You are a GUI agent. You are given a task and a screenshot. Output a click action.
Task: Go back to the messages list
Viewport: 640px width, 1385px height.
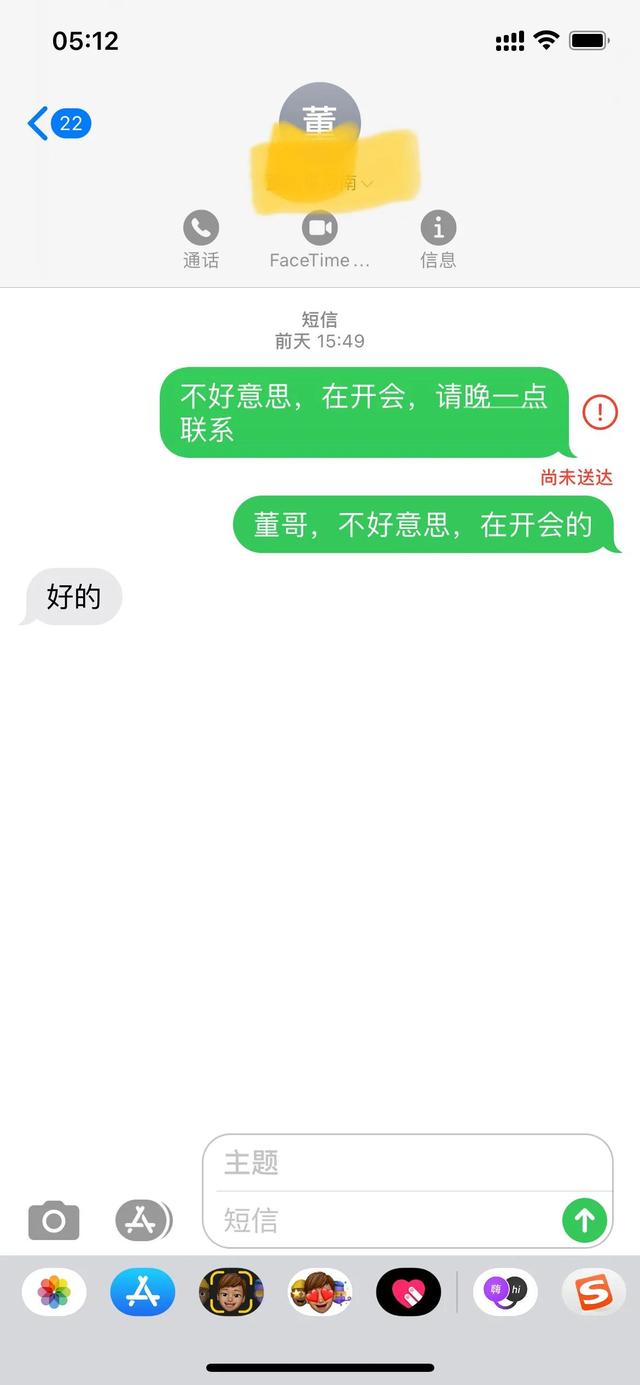58,124
